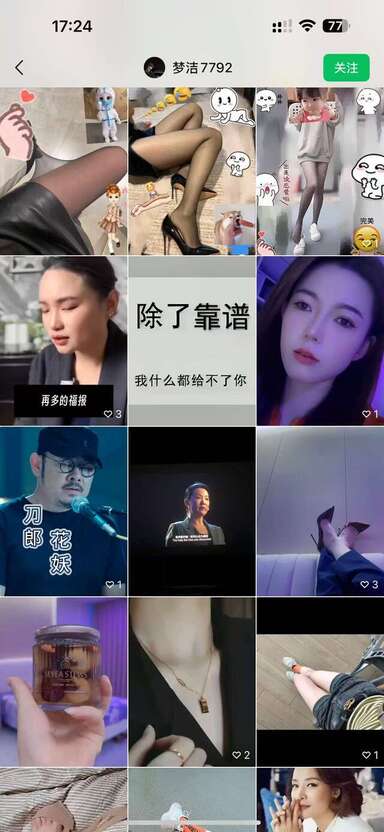The width and height of the screenshot is (384, 832).
Task: Go back using the arrow icon
Action: [20, 67]
